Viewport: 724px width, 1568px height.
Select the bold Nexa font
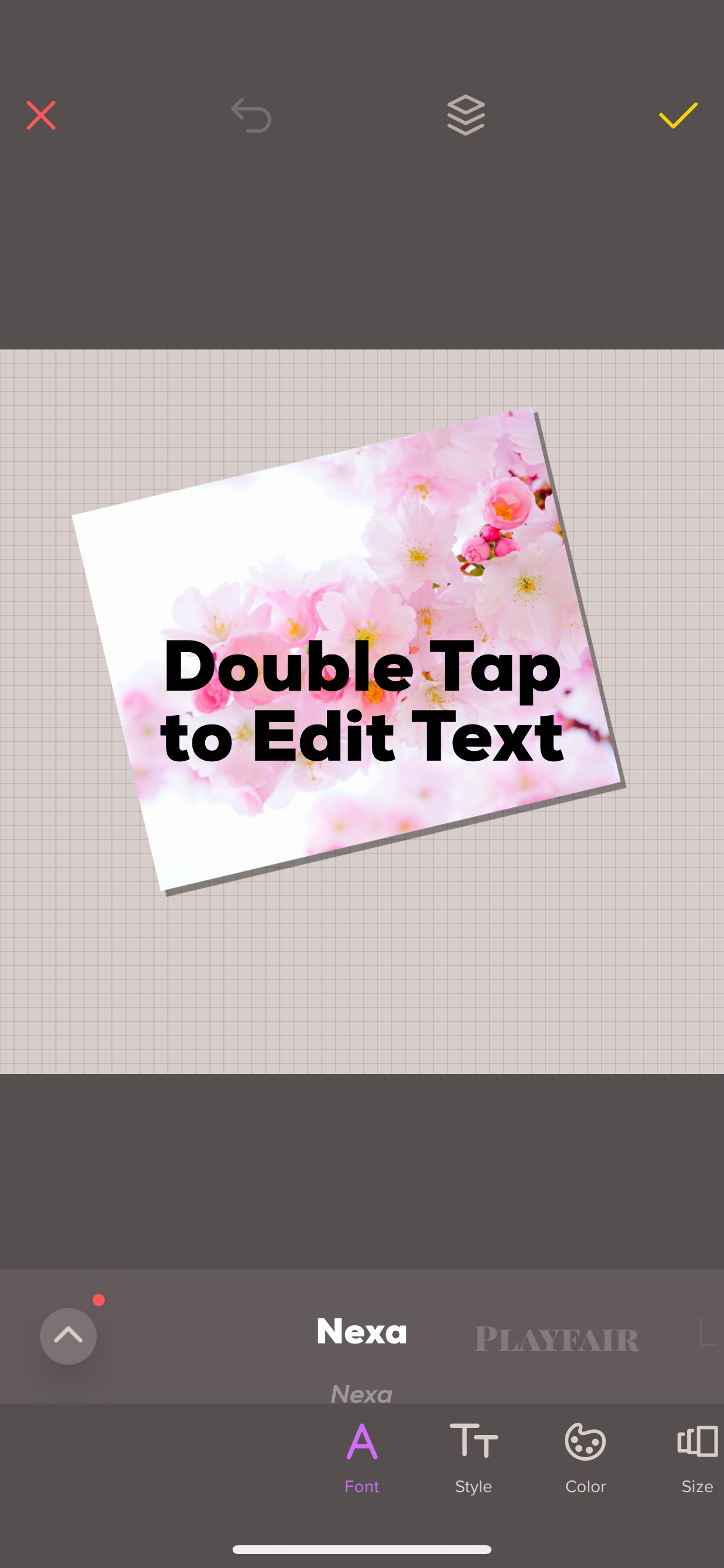361,1331
